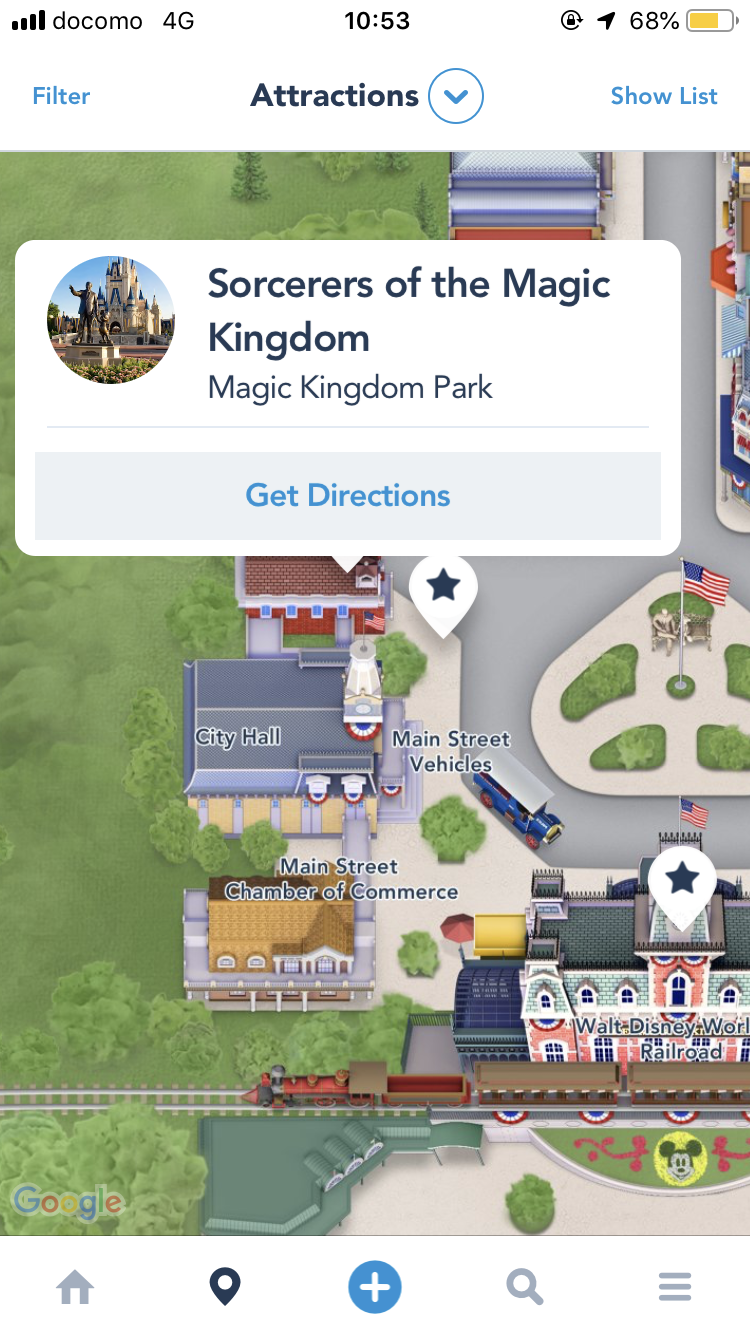This screenshot has width=750, height=1334.
Task: Open the Filter options
Action: 61,96
